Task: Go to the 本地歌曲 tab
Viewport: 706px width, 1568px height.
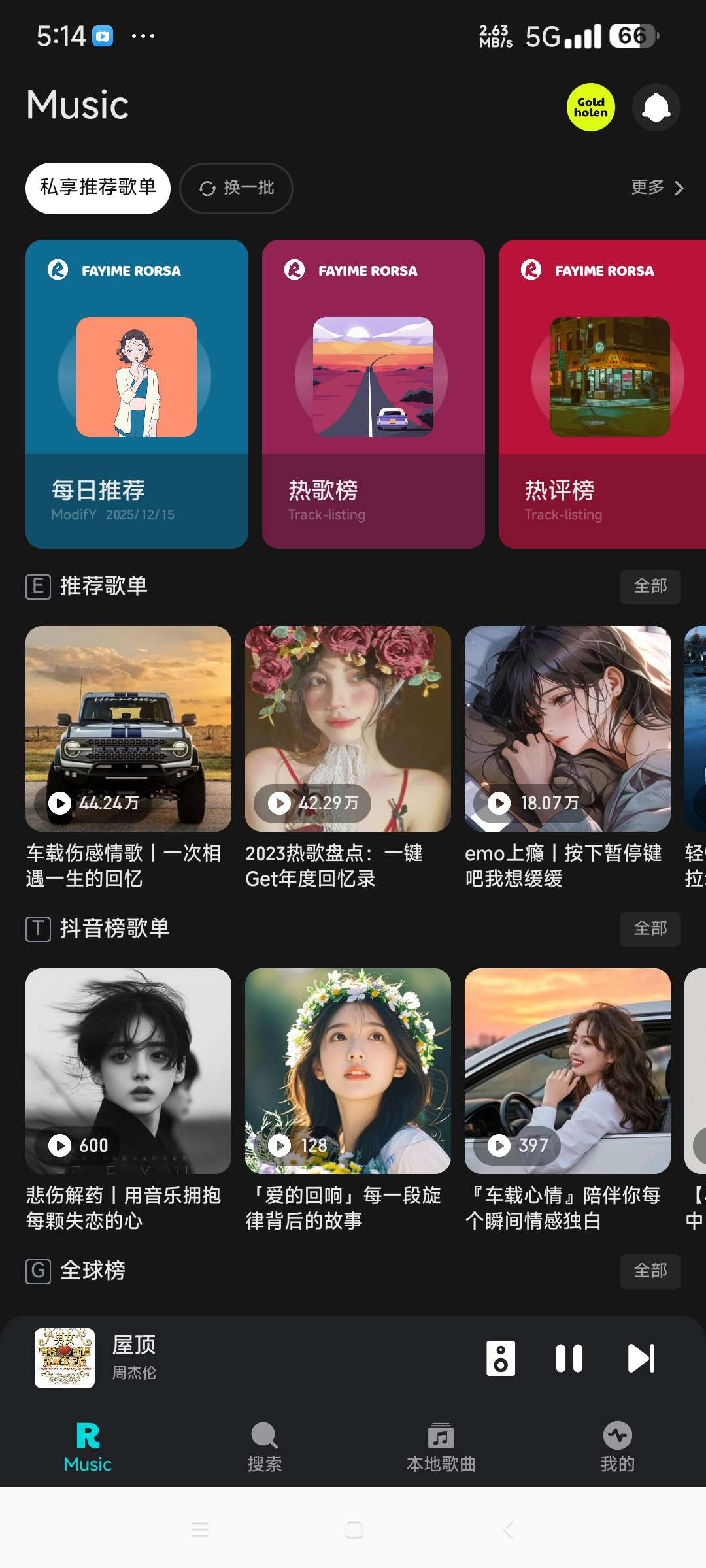Action: pos(441,1446)
